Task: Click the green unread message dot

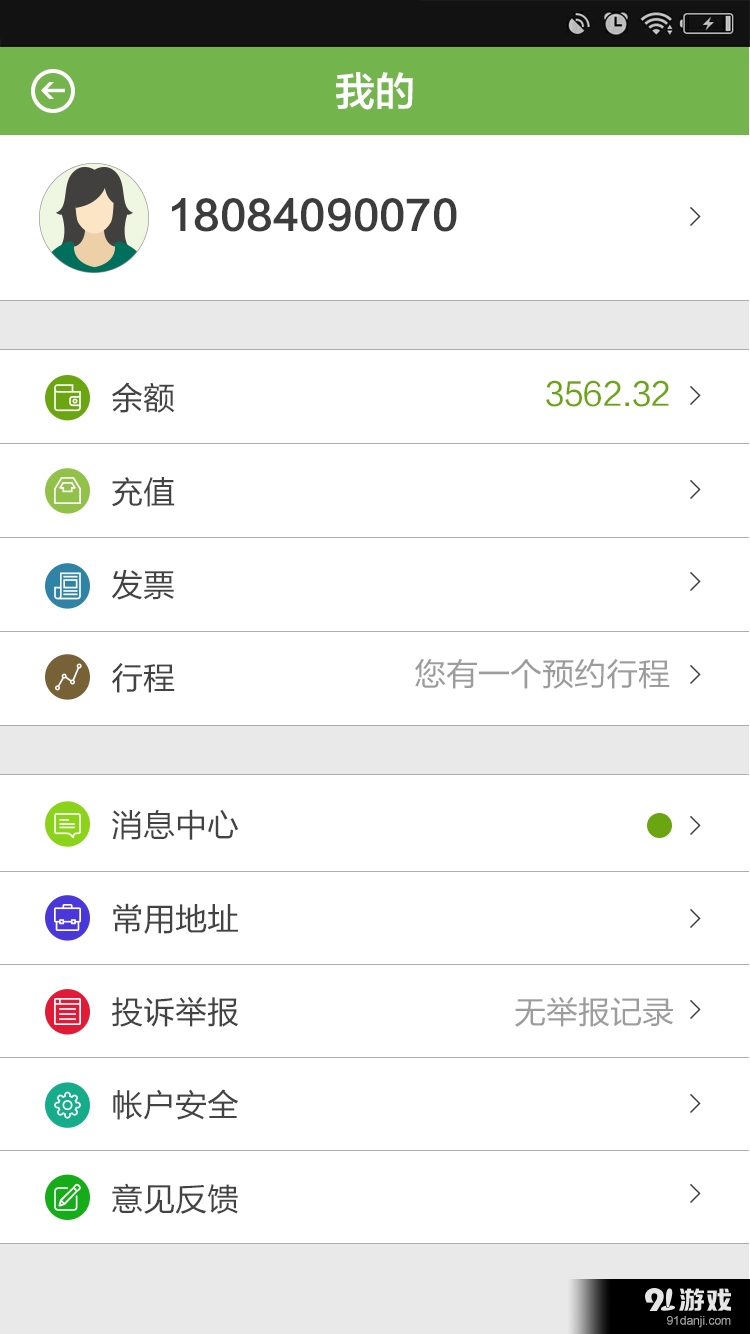Action: (x=658, y=824)
